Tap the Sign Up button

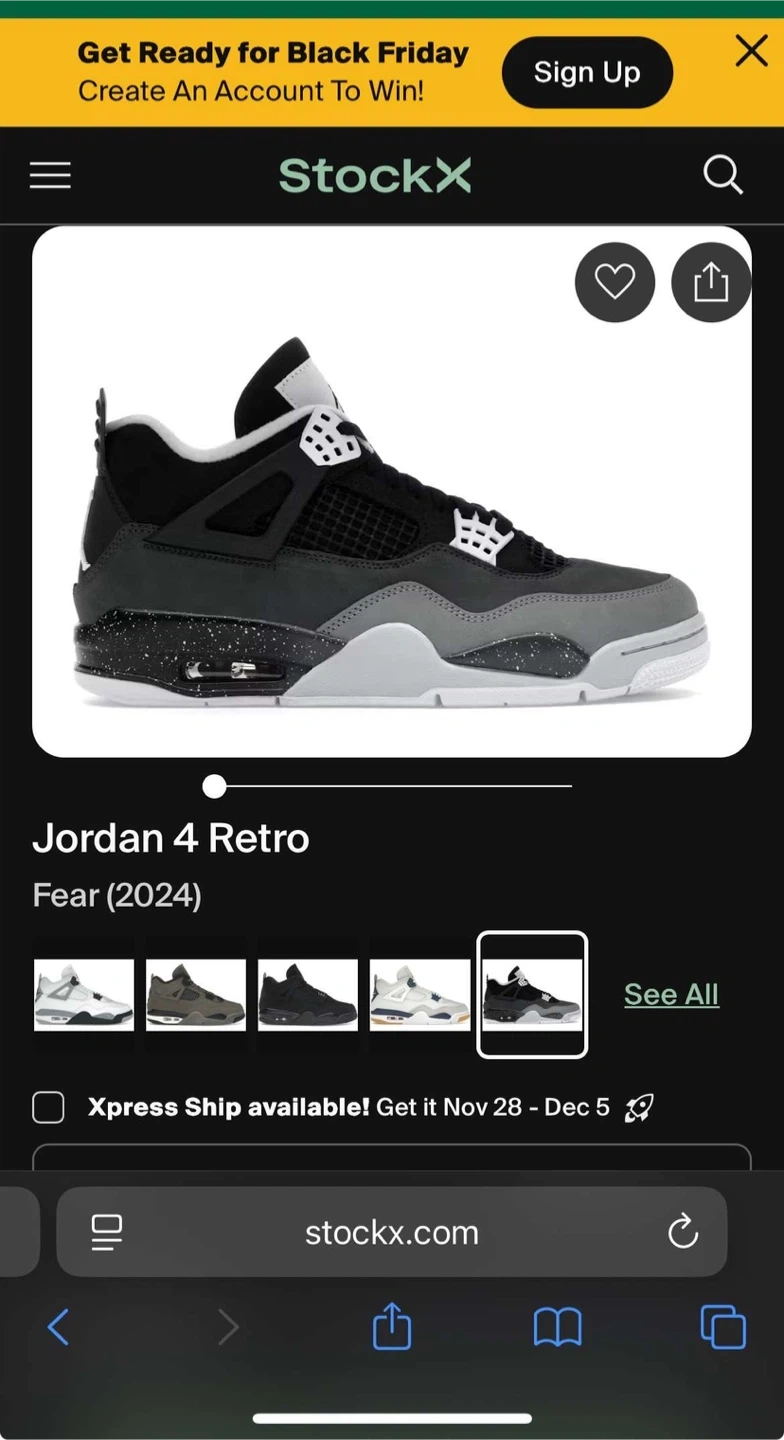click(587, 72)
